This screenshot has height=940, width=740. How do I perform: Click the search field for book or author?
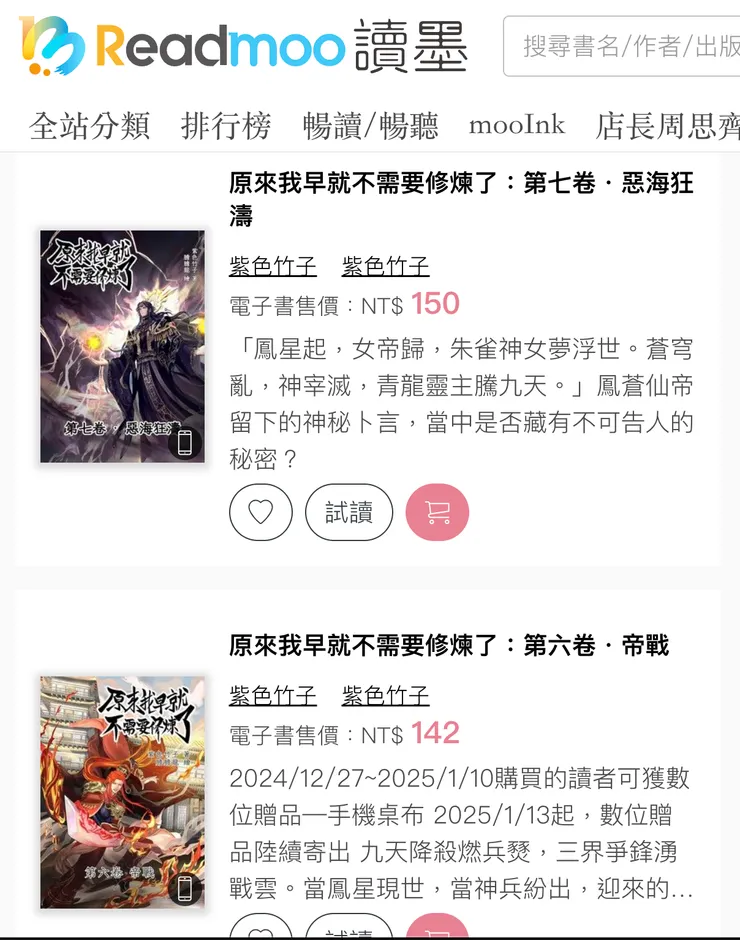point(620,47)
